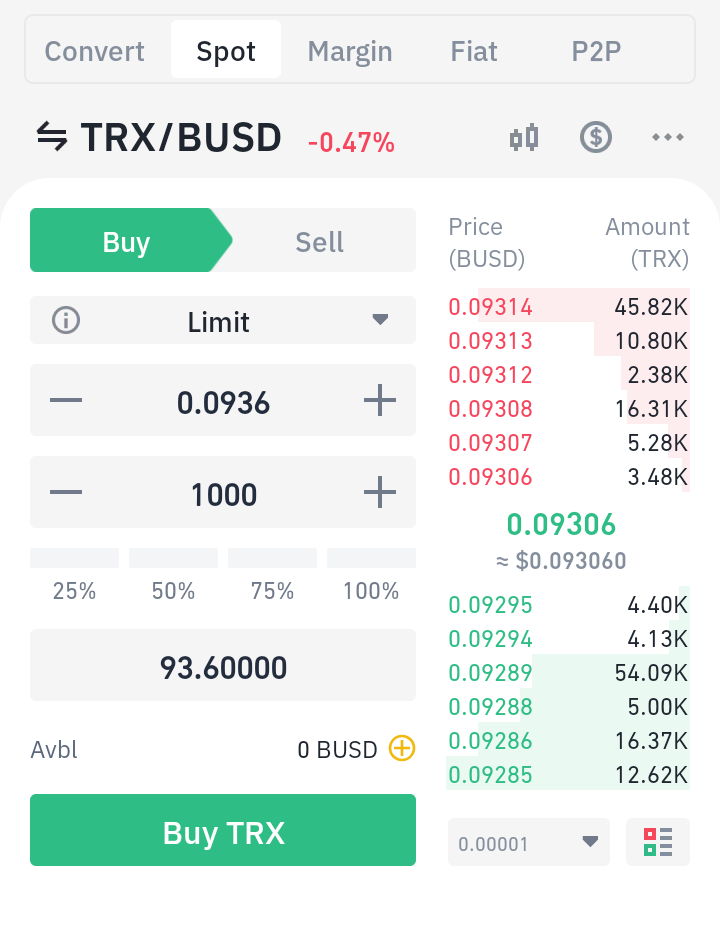Add BUSD funds with the plus icon

pos(401,748)
